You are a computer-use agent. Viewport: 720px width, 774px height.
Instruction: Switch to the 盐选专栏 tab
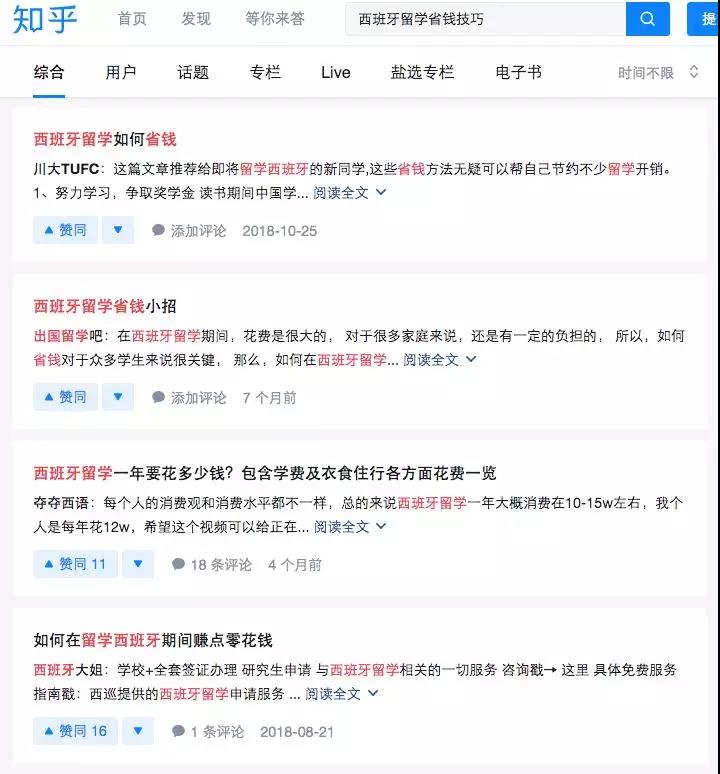(x=422, y=72)
